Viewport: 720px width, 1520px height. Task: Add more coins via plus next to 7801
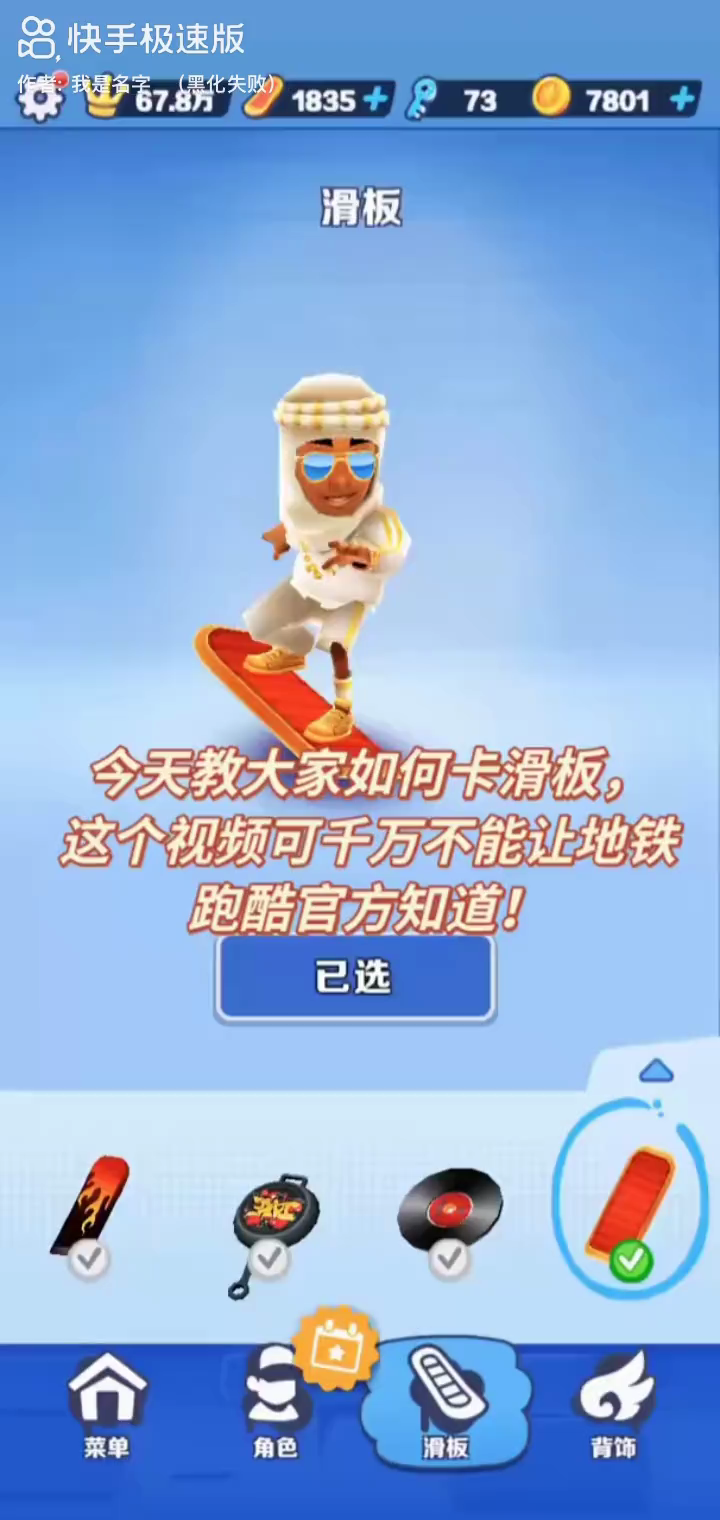pos(682,100)
